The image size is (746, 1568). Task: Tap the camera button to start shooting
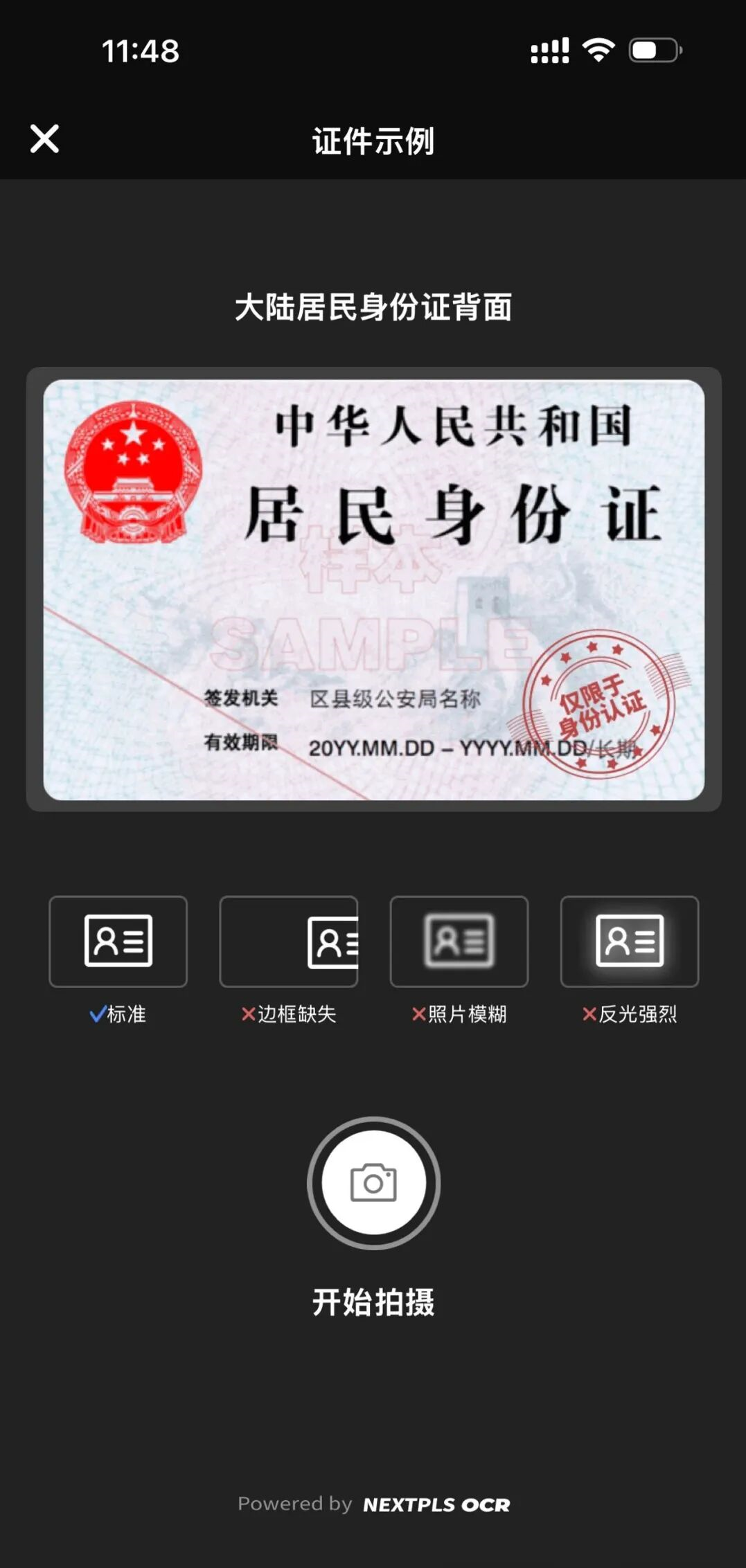[373, 1182]
